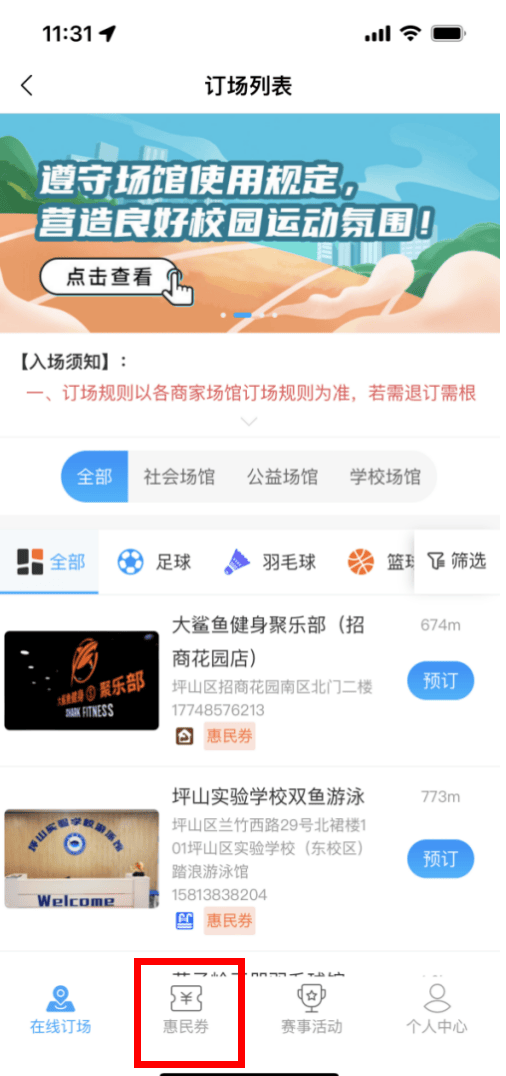This screenshot has height=1076, width=506.
Task: Switch to the 足球 sport tab
Action: pyautogui.click(x=154, y=563)
